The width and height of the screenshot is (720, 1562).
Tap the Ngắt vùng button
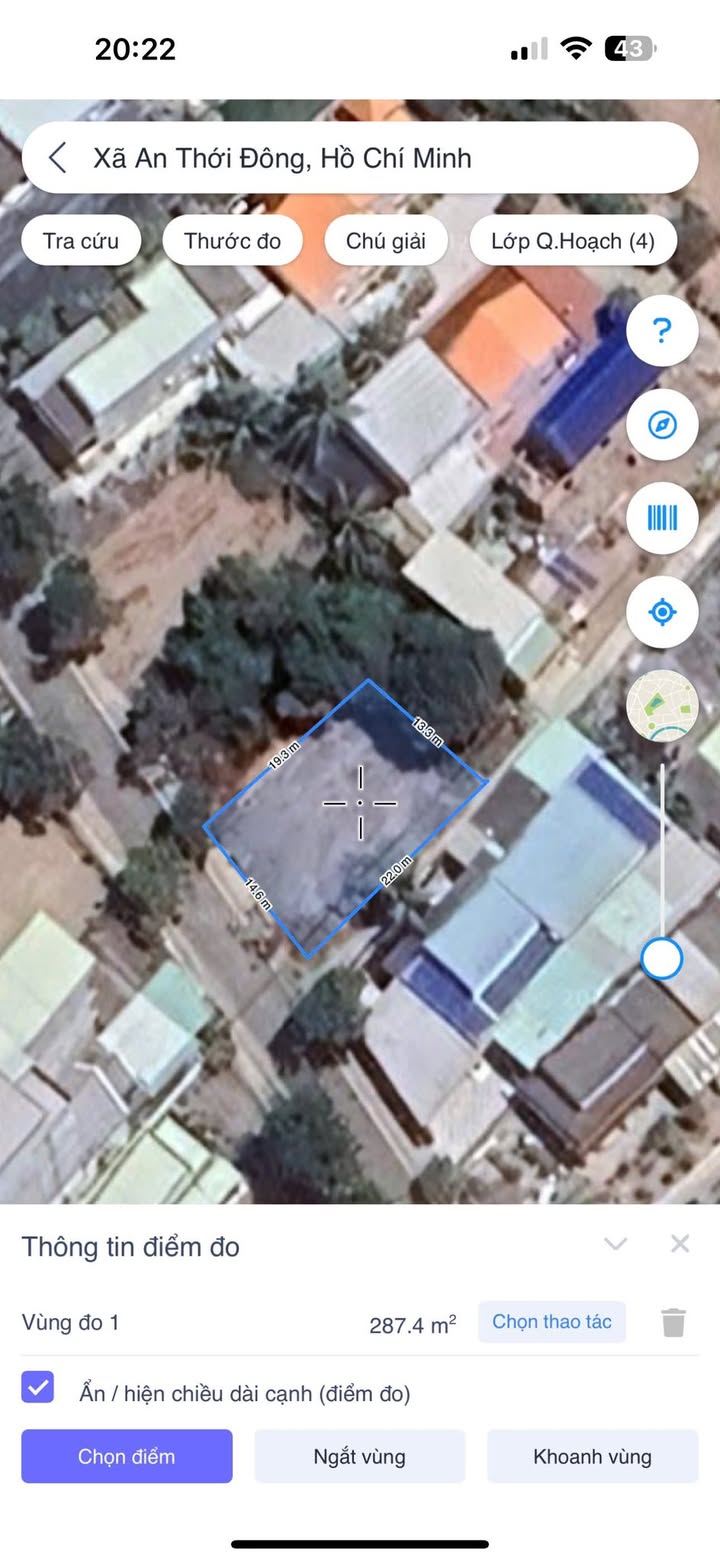coord(360,1456)
